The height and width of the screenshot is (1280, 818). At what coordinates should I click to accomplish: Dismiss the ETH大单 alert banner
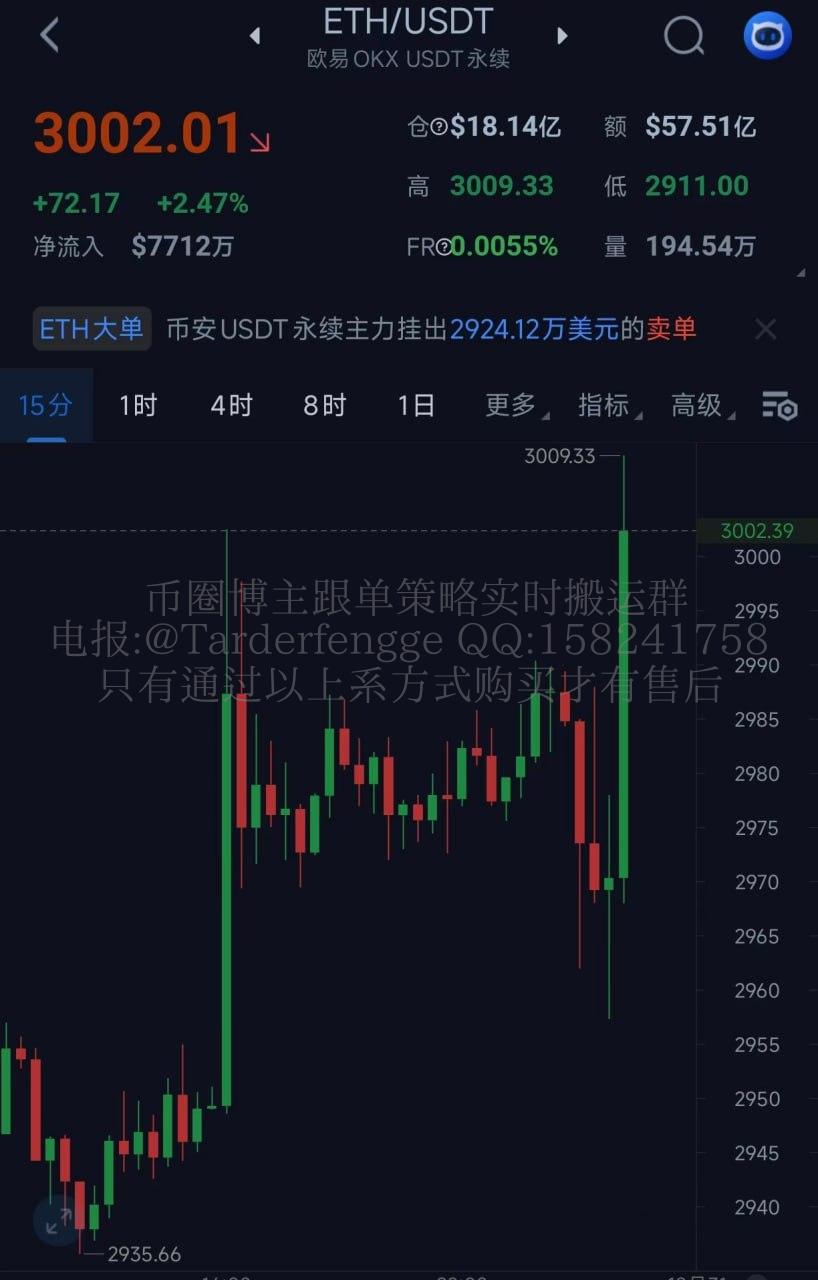765,329
